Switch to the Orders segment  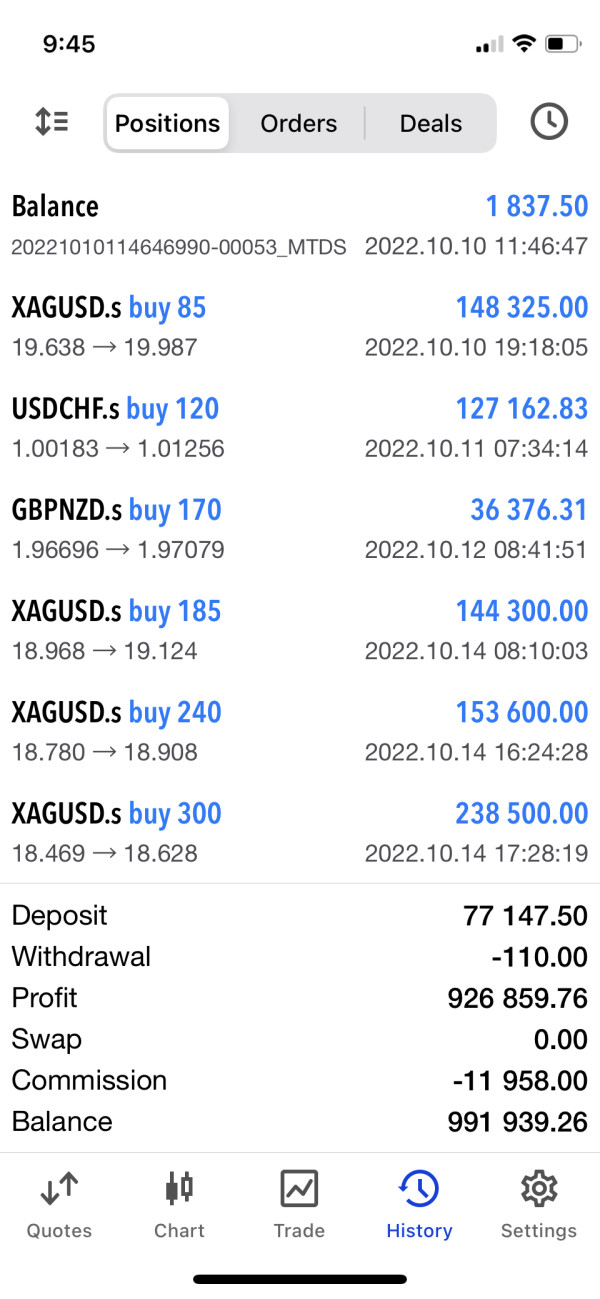[x=298, y=123]
